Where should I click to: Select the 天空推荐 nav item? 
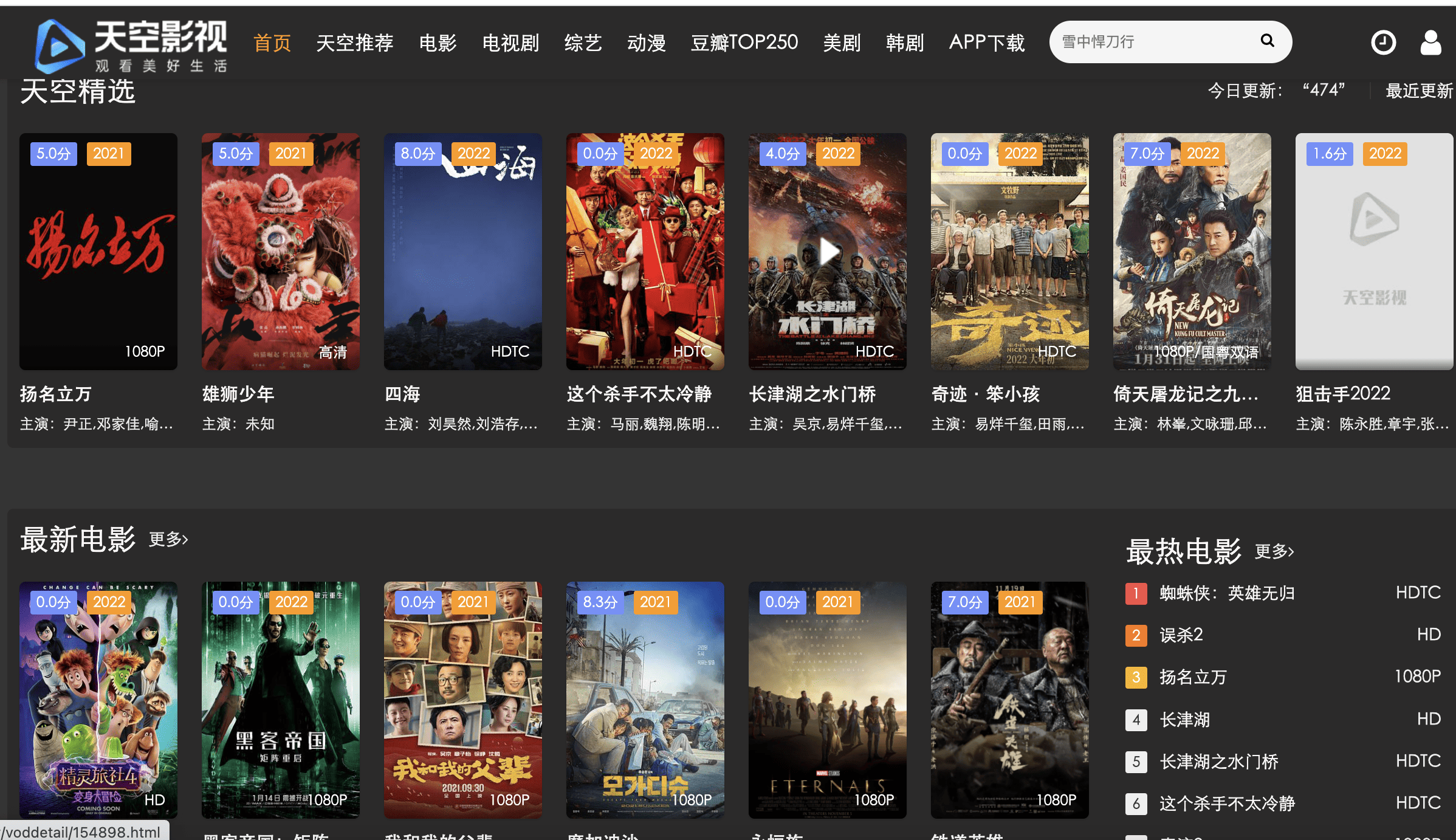pos(355,43)
